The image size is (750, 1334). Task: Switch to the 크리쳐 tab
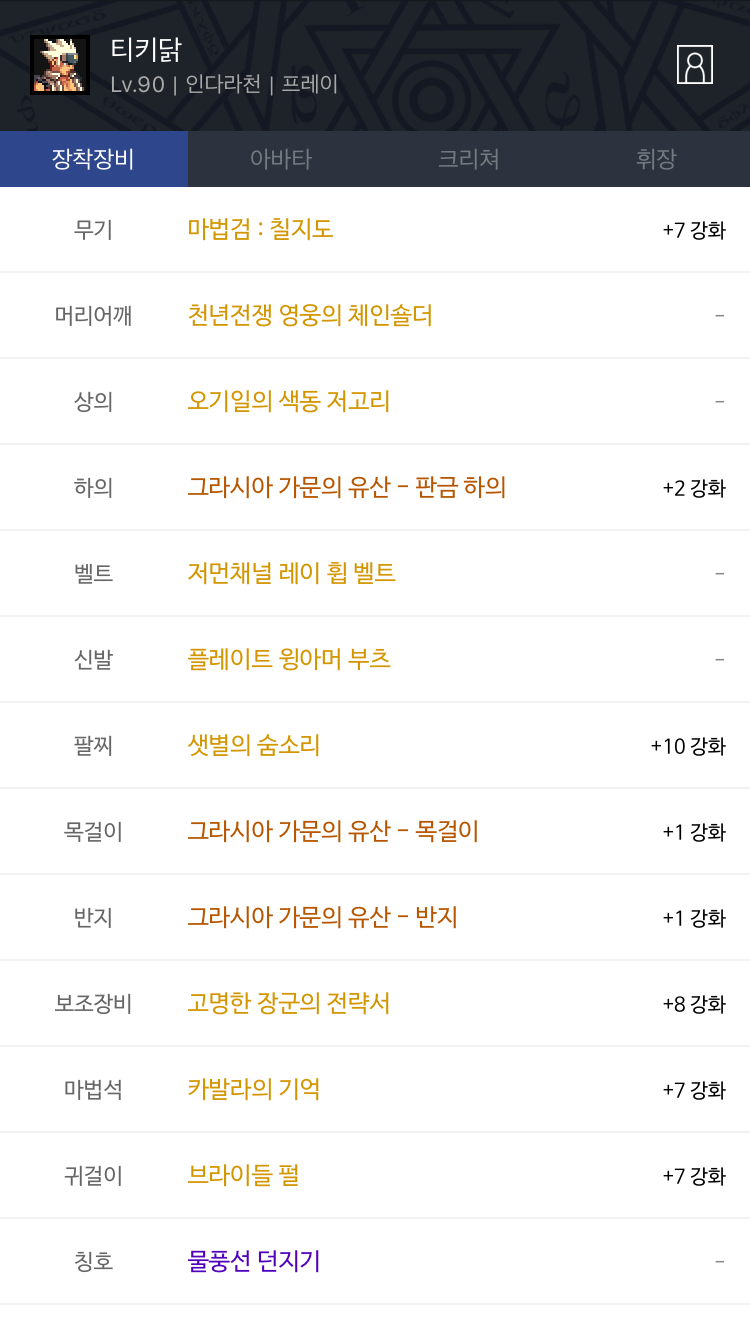pyautogui.click(x=468, y=159)
